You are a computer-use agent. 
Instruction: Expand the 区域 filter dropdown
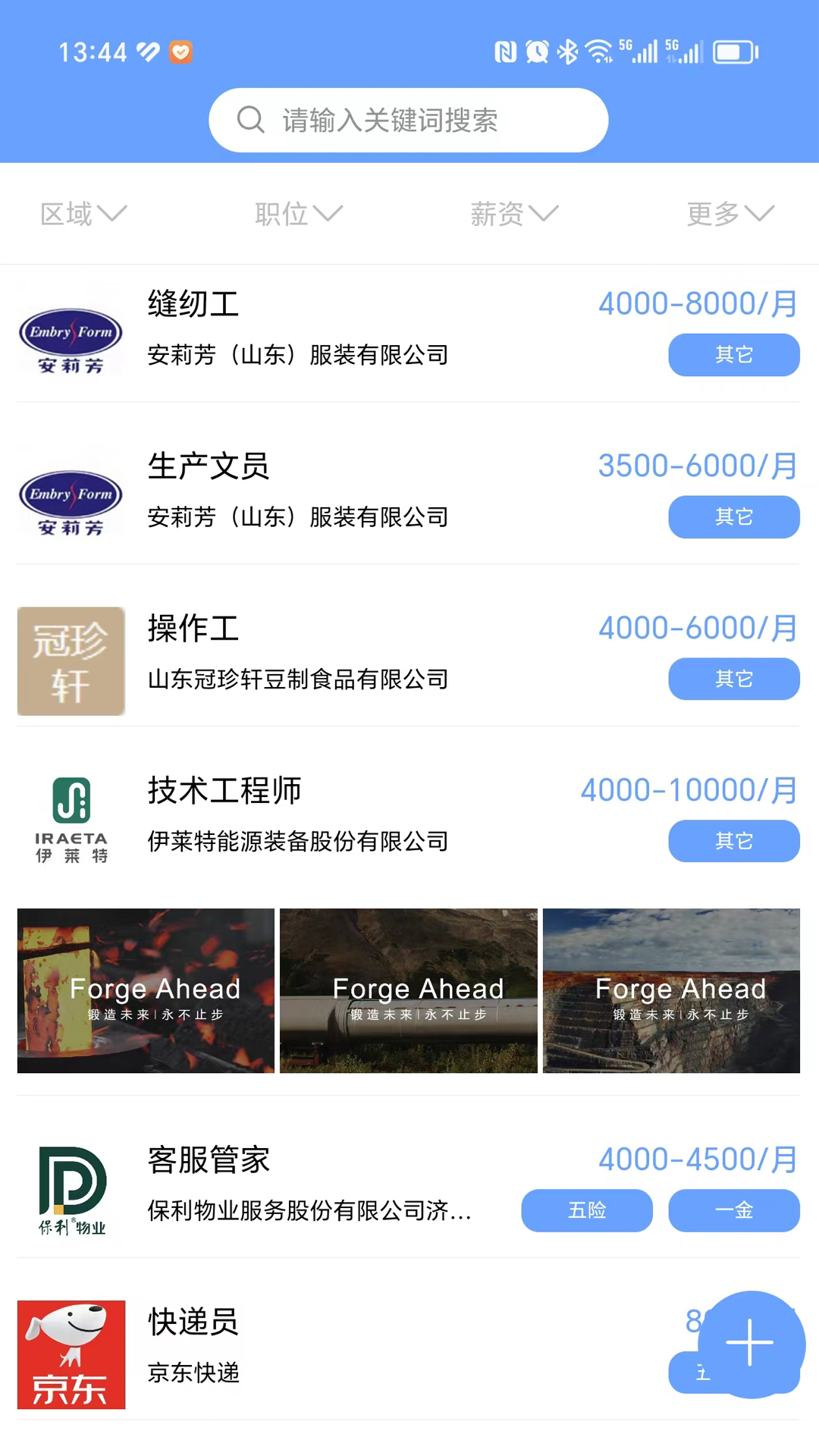coord(83,214)
